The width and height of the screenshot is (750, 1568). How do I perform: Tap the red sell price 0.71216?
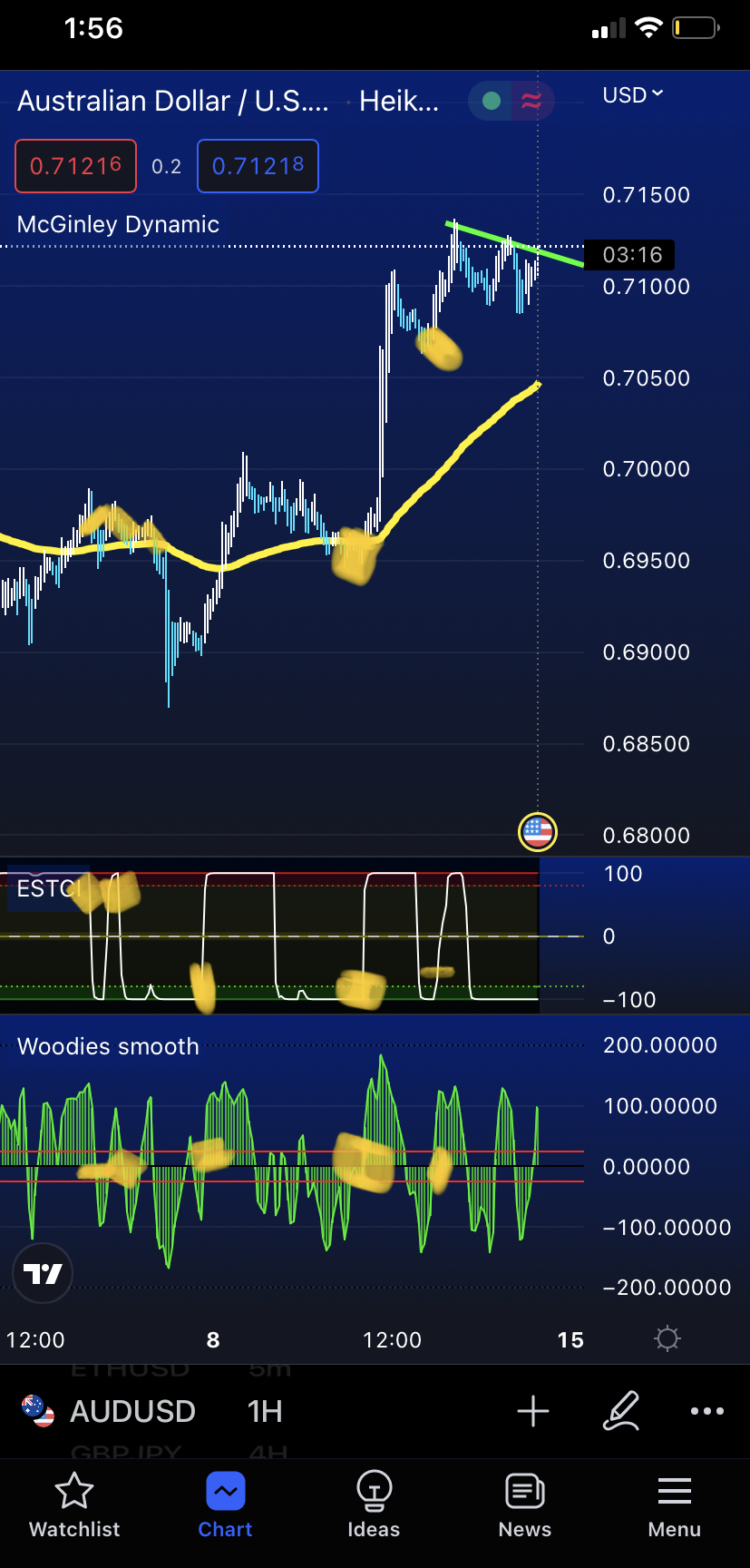76,166
